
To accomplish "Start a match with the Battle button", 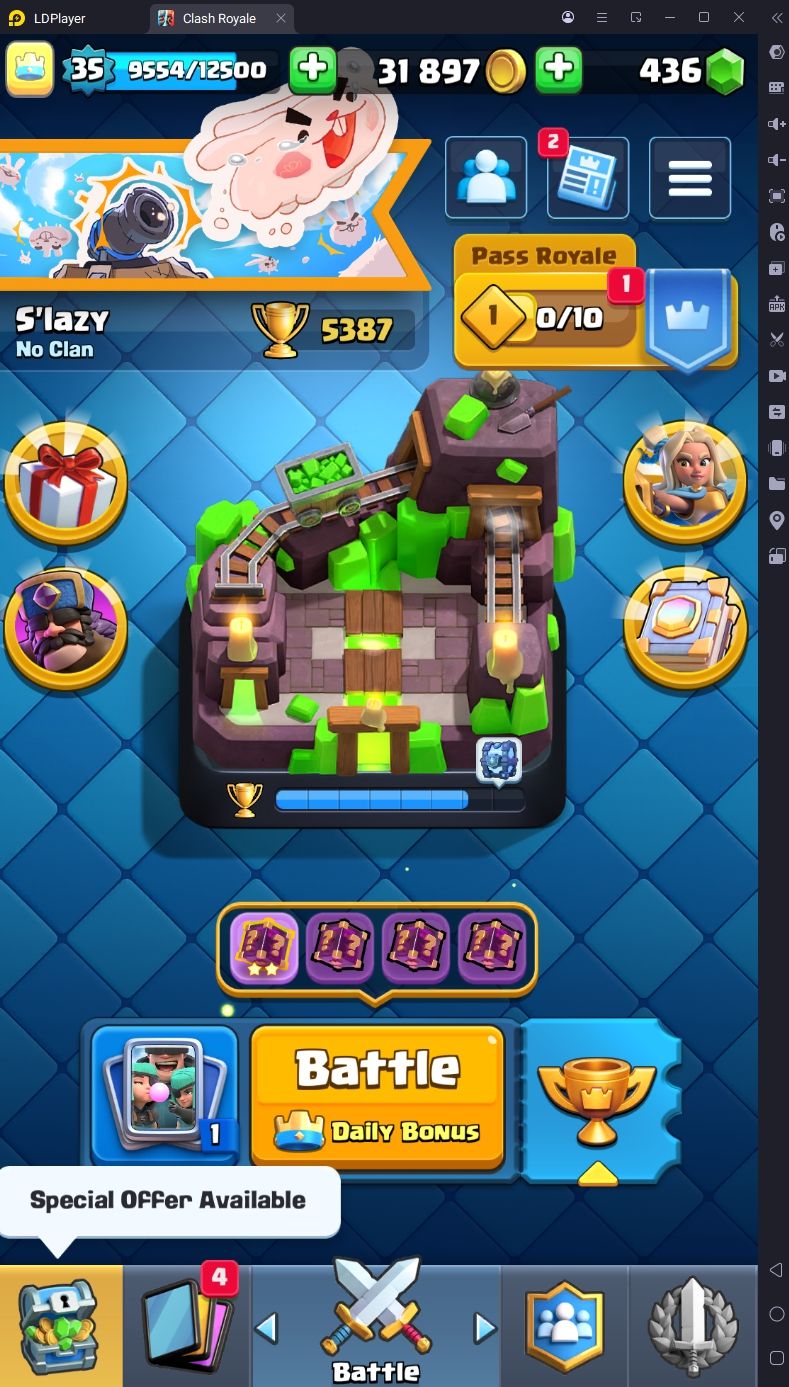I will pos(377,1096).
